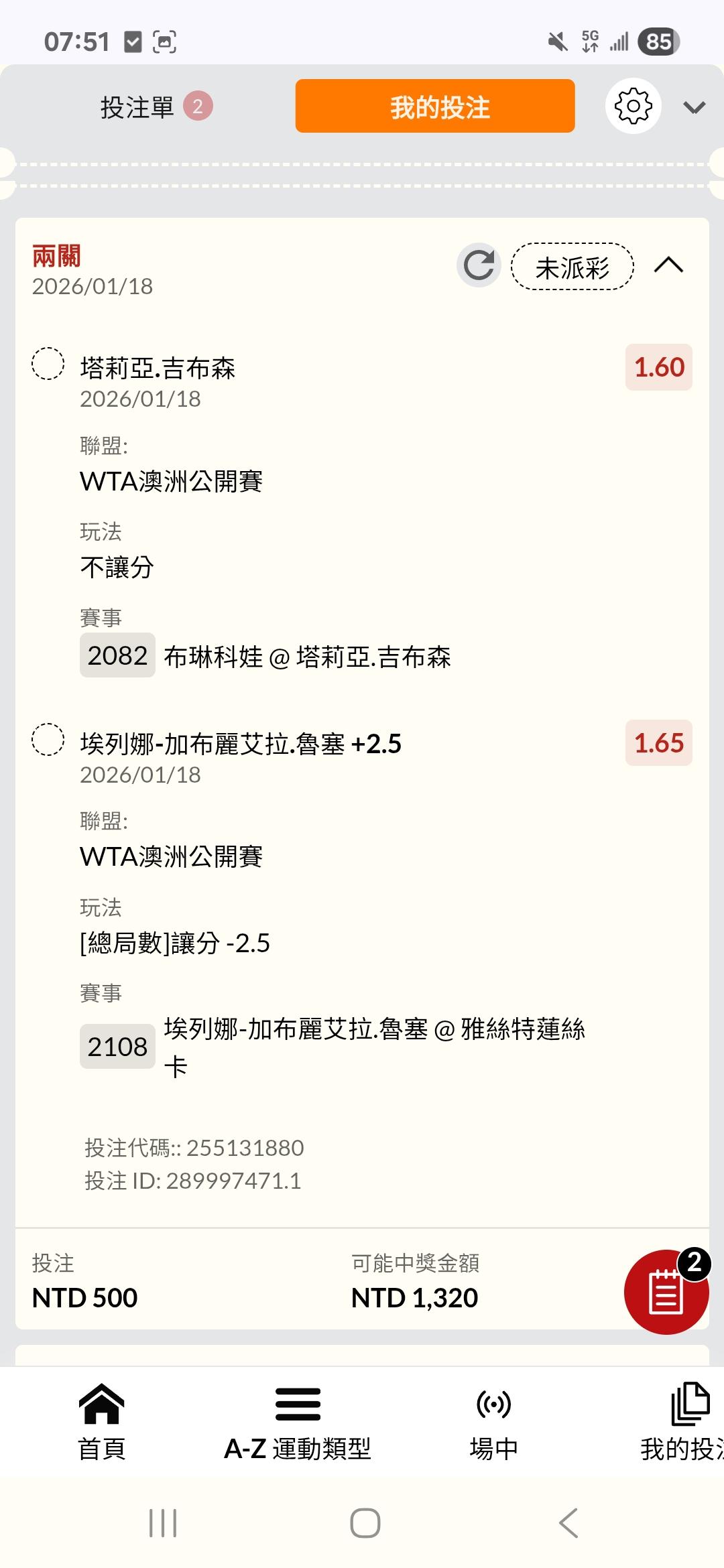Viewport: 724px width, 1568px height.
Task: Collapse the bet slip panel chevron
Action: tap(694, 107)
